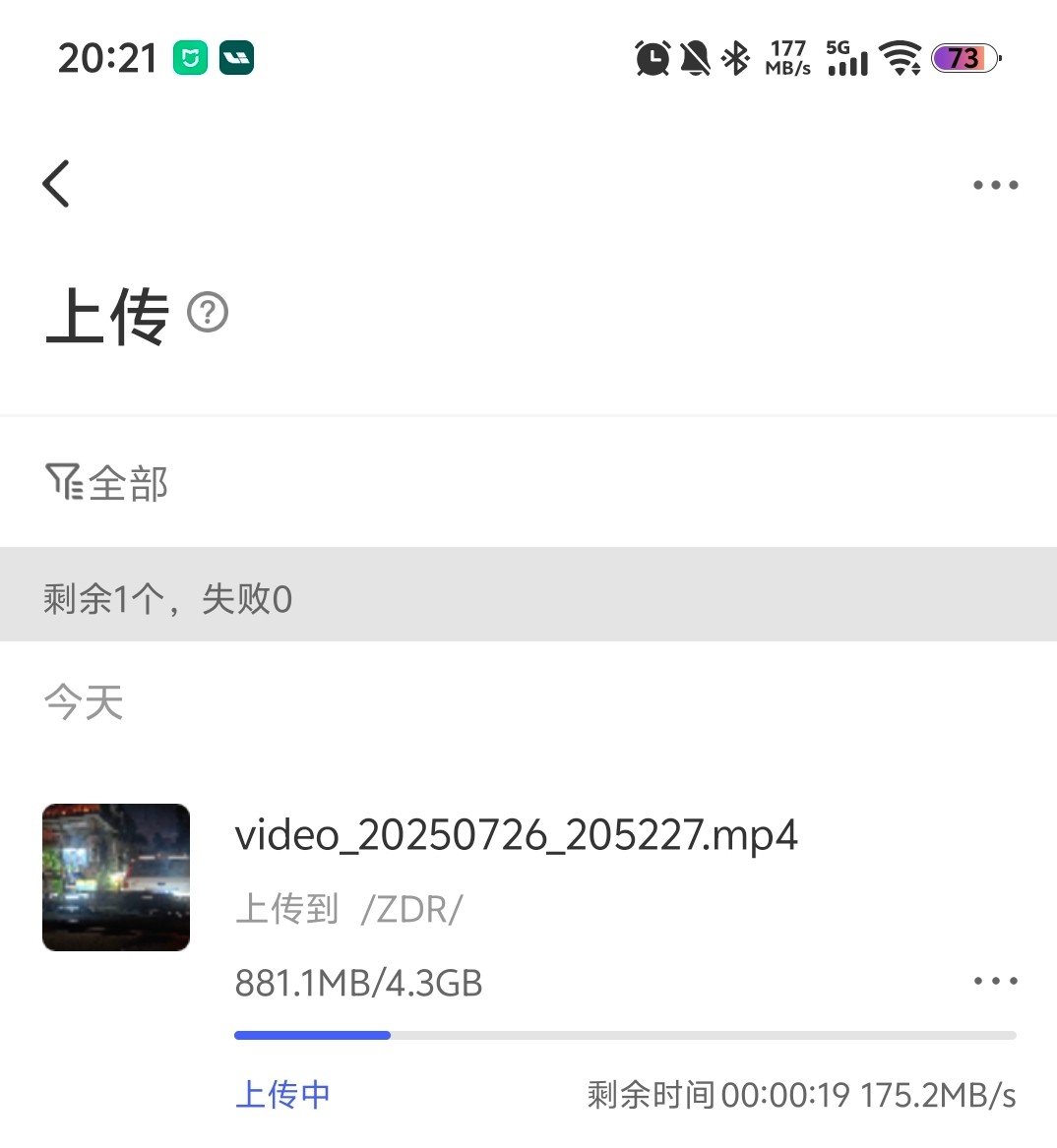Image resolution: width=1057 pixels, height=1148 pixels.
Task: Tap the back arrow to return
Action: tap(56, 184)
